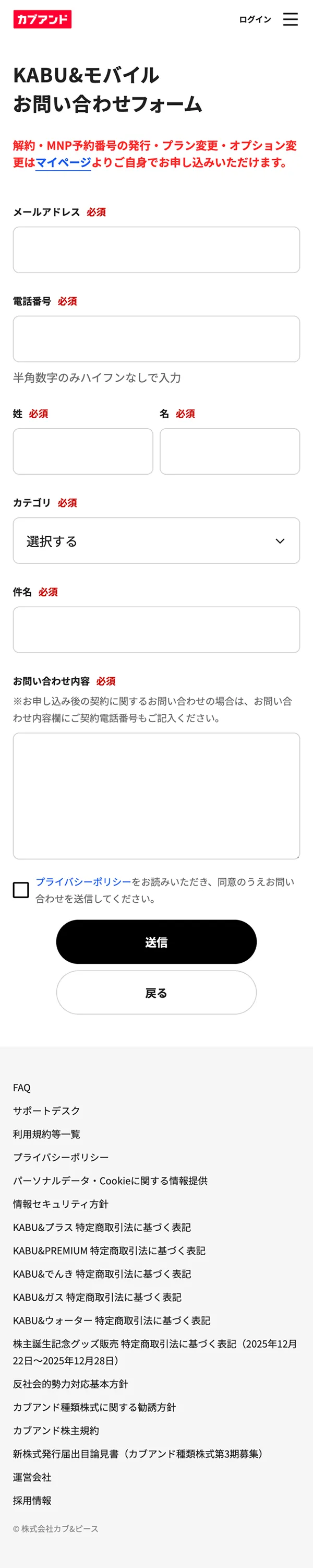Open 採用情報 footer link

tap(32, 1501)
